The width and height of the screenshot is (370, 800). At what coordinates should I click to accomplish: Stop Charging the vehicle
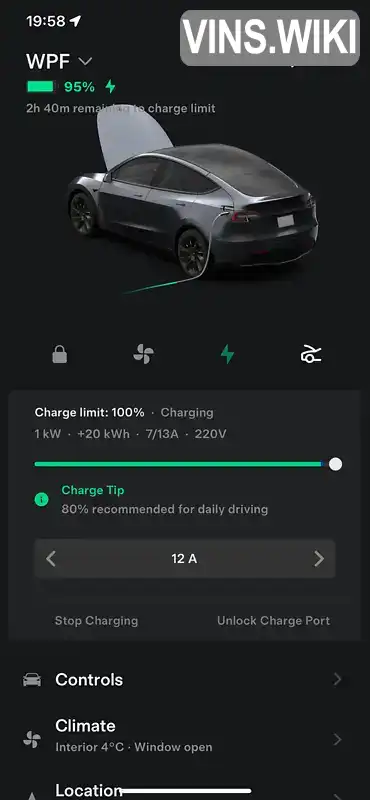pyautogui.click(x=96, y=621)
